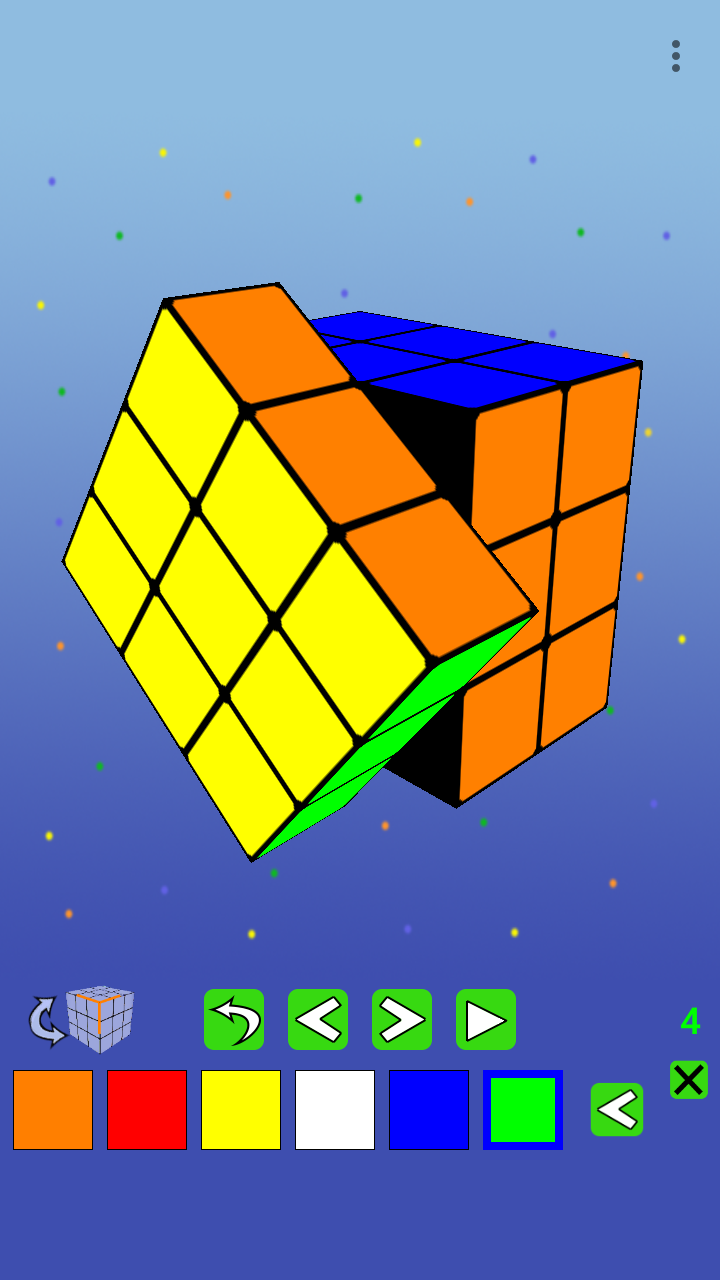Choose the green color swatch

523,1110
